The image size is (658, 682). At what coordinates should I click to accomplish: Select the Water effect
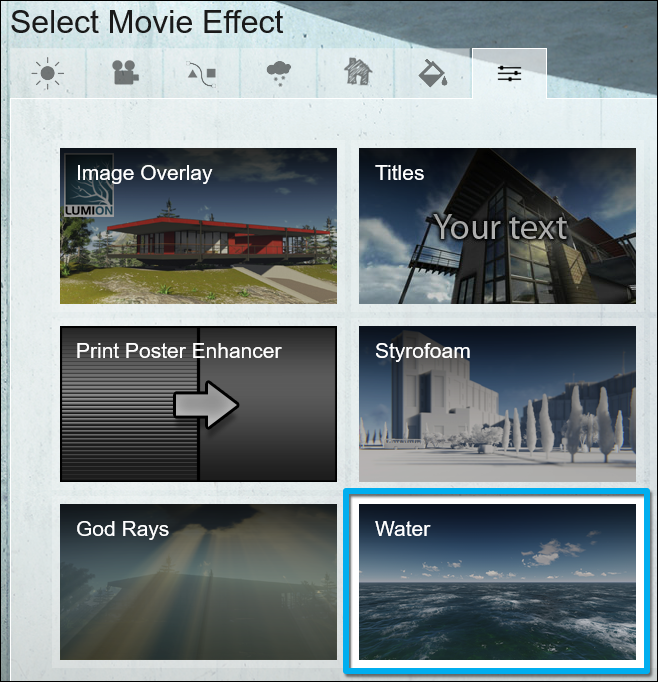click(x=497, y=582)
